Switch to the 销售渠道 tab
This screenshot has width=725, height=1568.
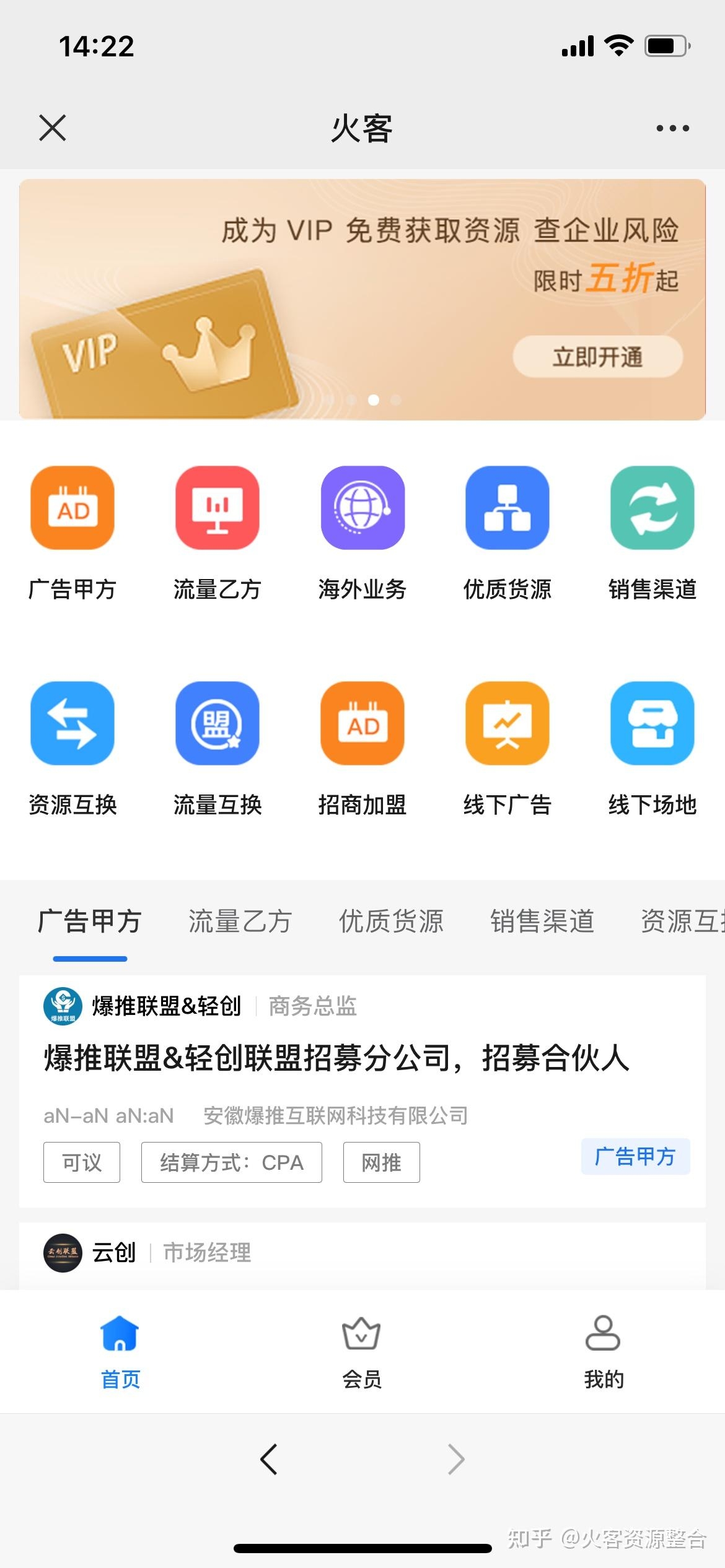(x=542, y=921)
